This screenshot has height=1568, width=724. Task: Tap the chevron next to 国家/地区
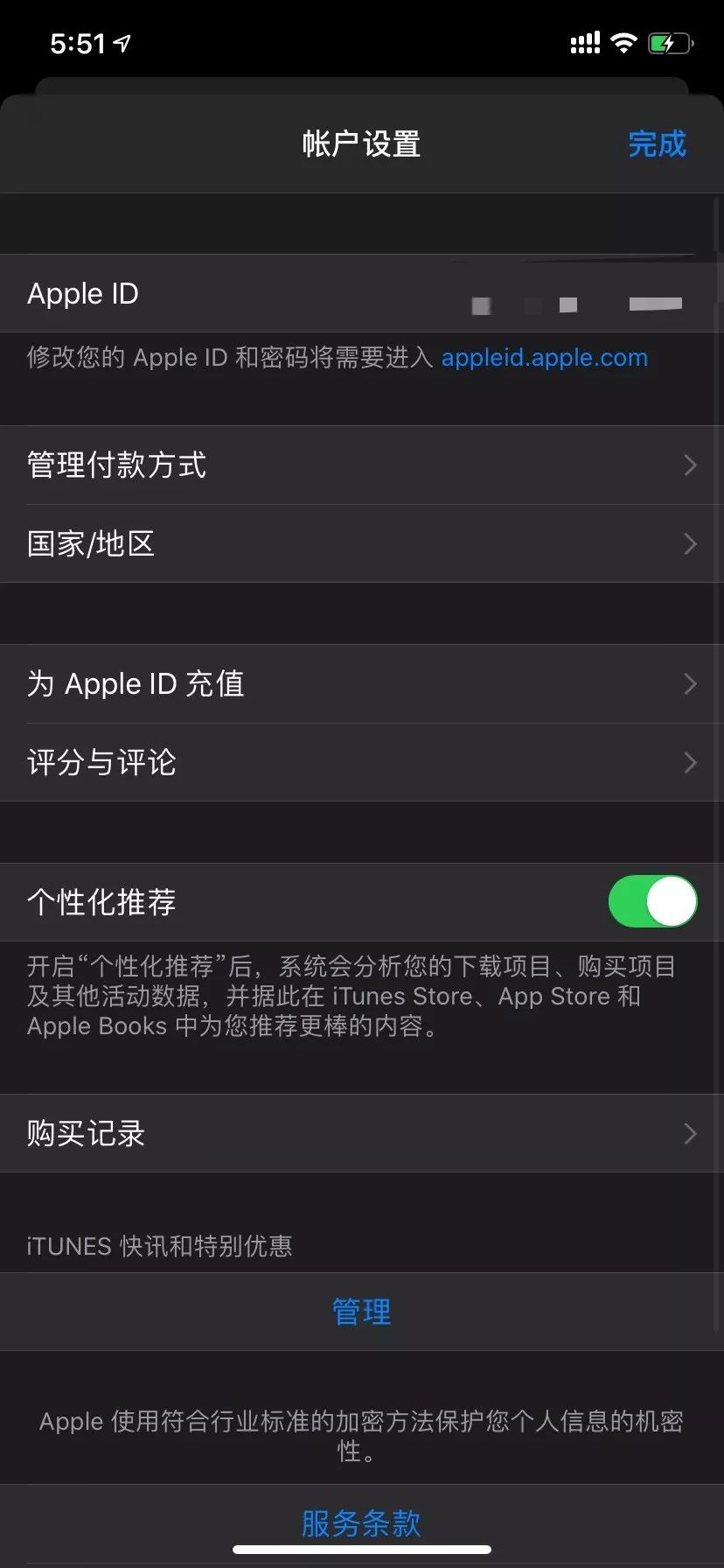pos(690,543)
